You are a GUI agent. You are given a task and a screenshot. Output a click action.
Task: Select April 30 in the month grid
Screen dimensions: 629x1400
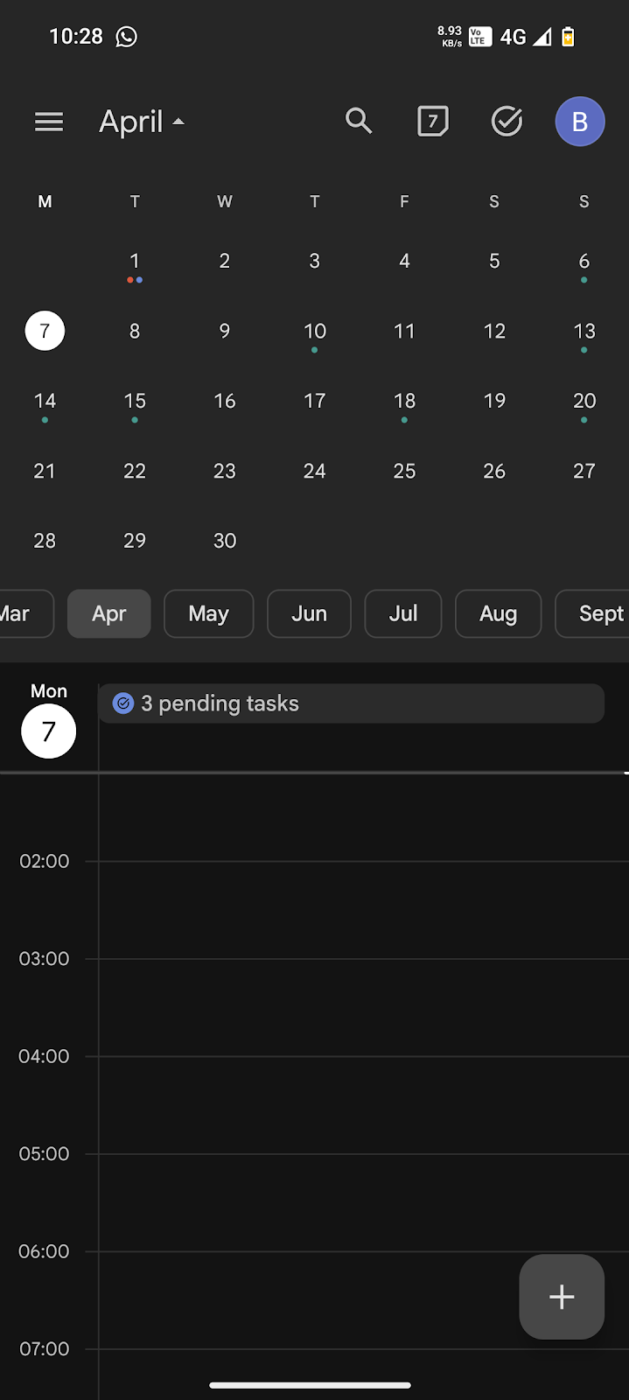pyautogui.click(x=224, y=541)
